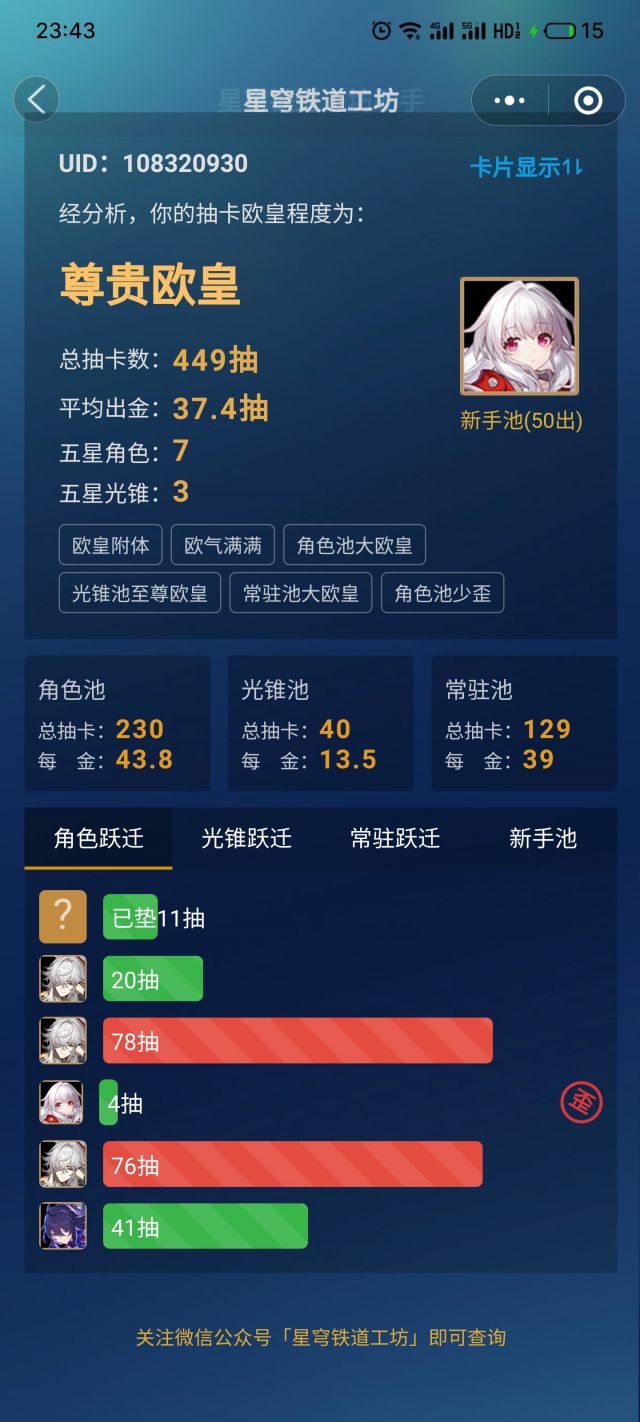Close the mini-program with the circle button
Viewport: 640px width, 1422px height.
pyautogui.click(x=588, y=100)
